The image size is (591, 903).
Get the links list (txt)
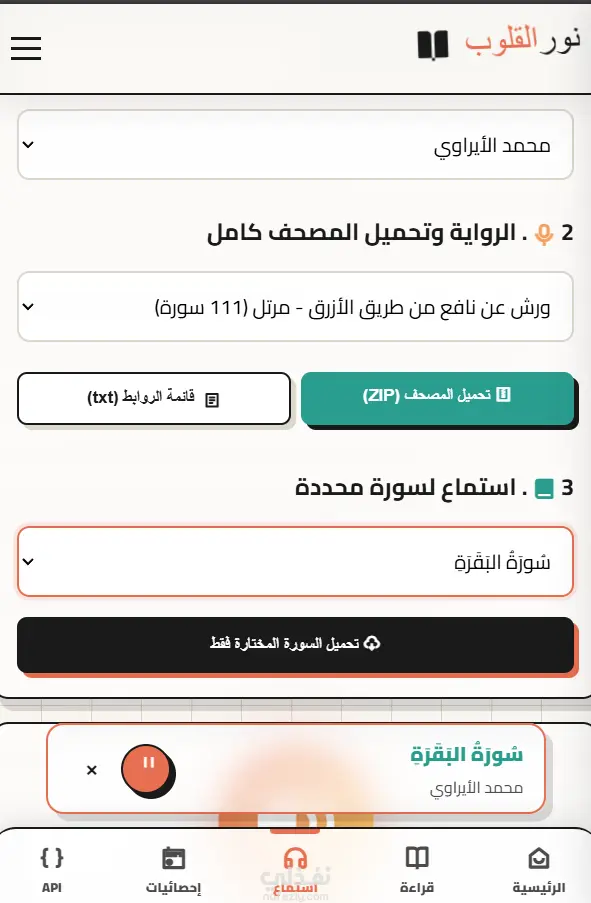coord(154,399)
